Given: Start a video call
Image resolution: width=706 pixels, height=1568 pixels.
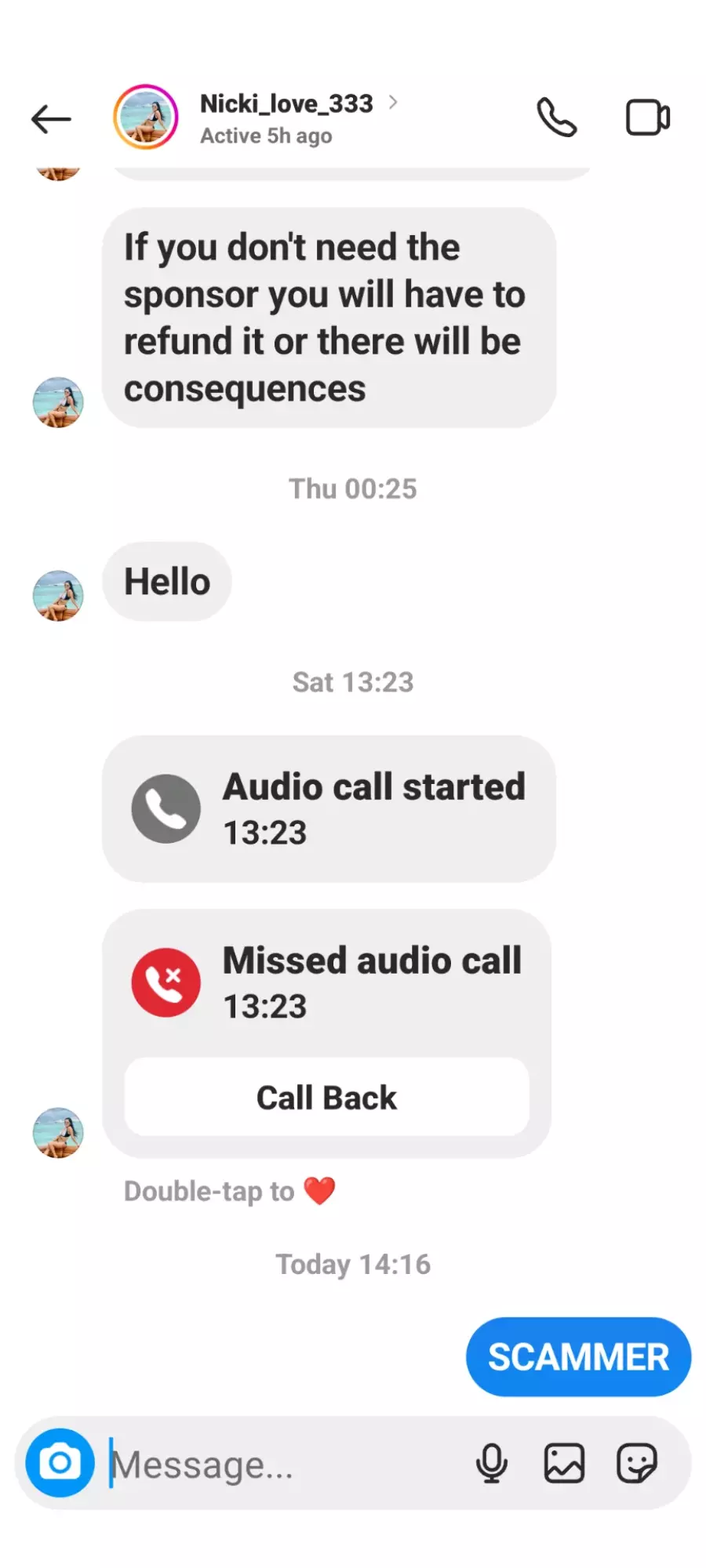Looking at the screenshot, I should point(647,118).
